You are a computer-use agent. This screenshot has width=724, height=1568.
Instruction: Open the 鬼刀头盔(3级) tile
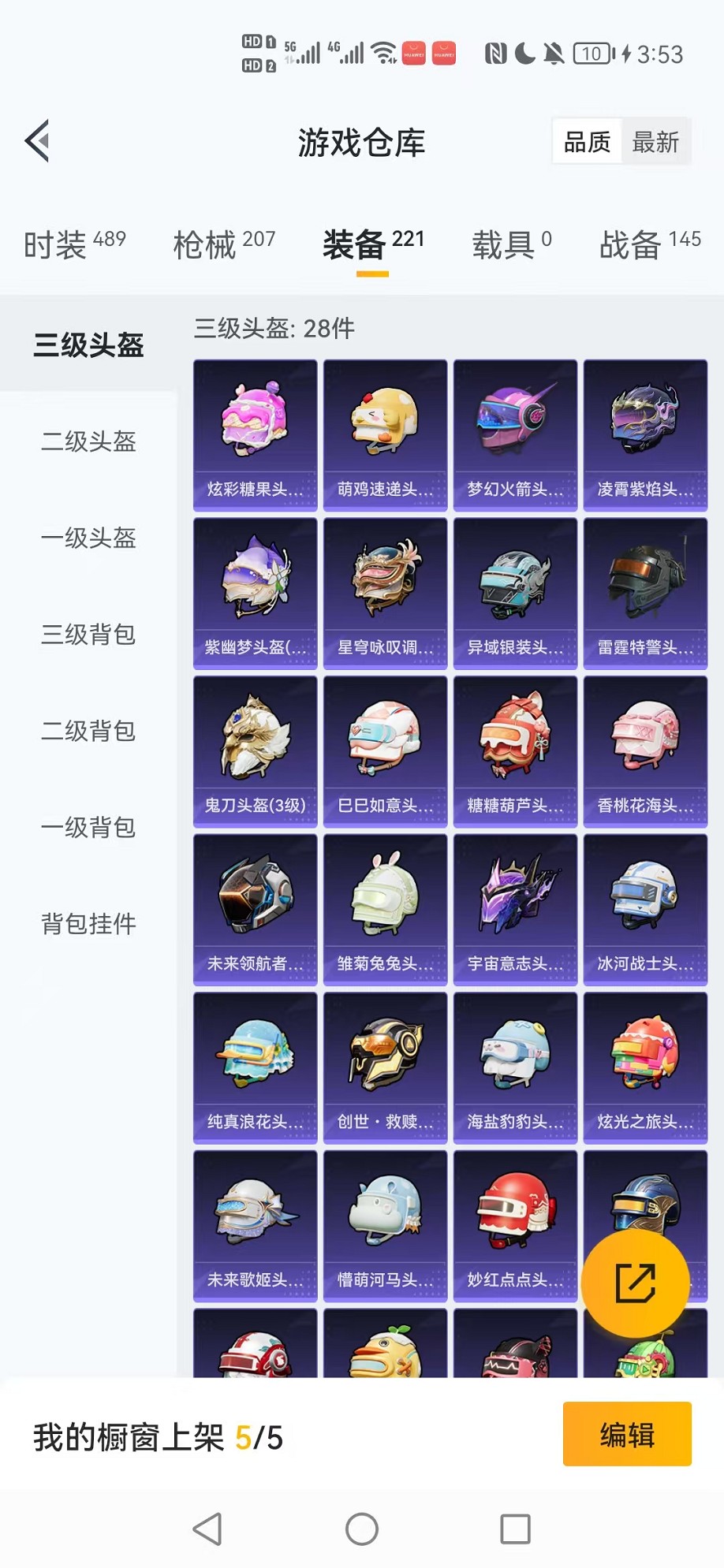255,751
